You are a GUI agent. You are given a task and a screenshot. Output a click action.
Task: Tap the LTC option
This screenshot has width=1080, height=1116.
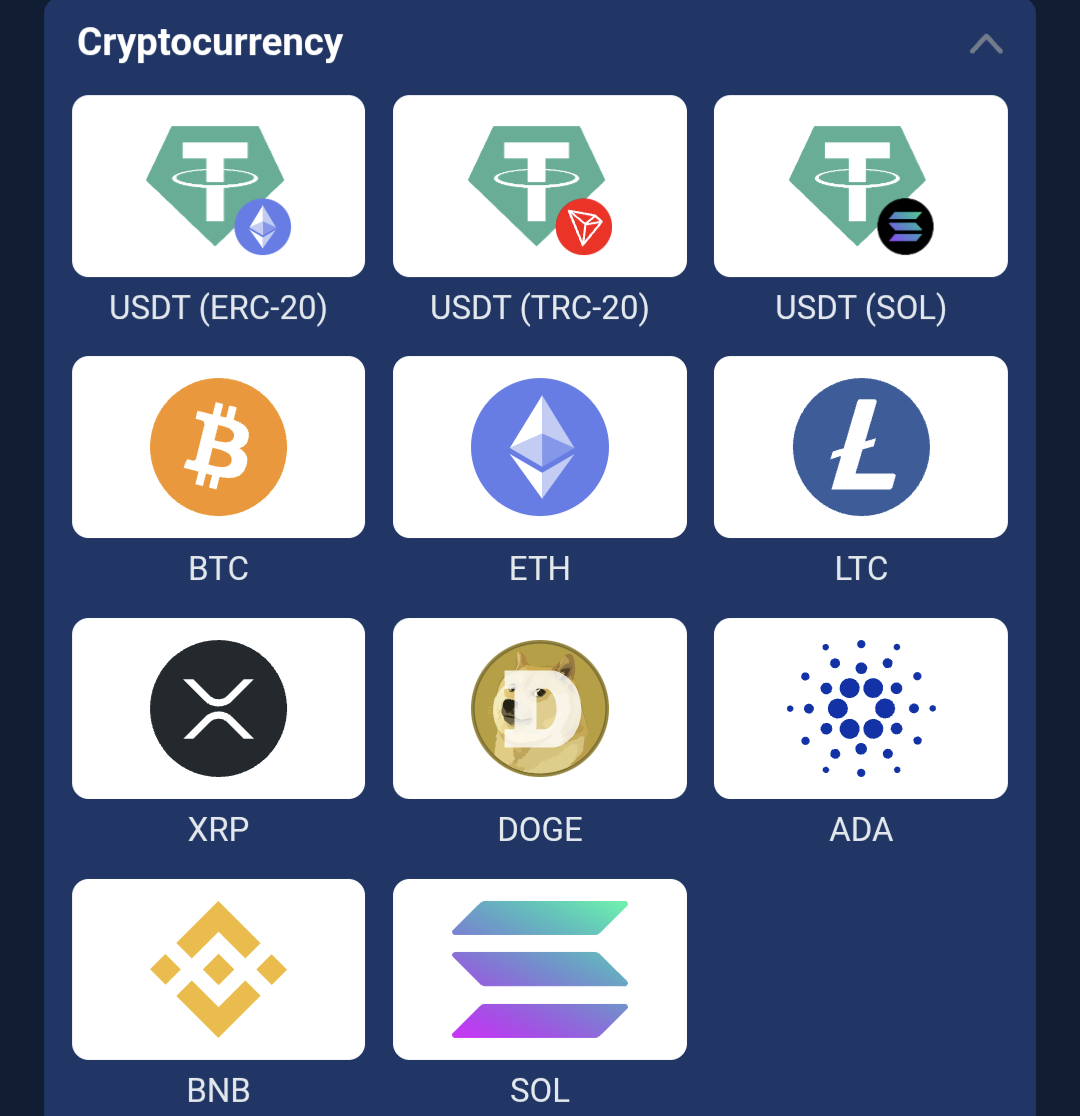(860, 447)
